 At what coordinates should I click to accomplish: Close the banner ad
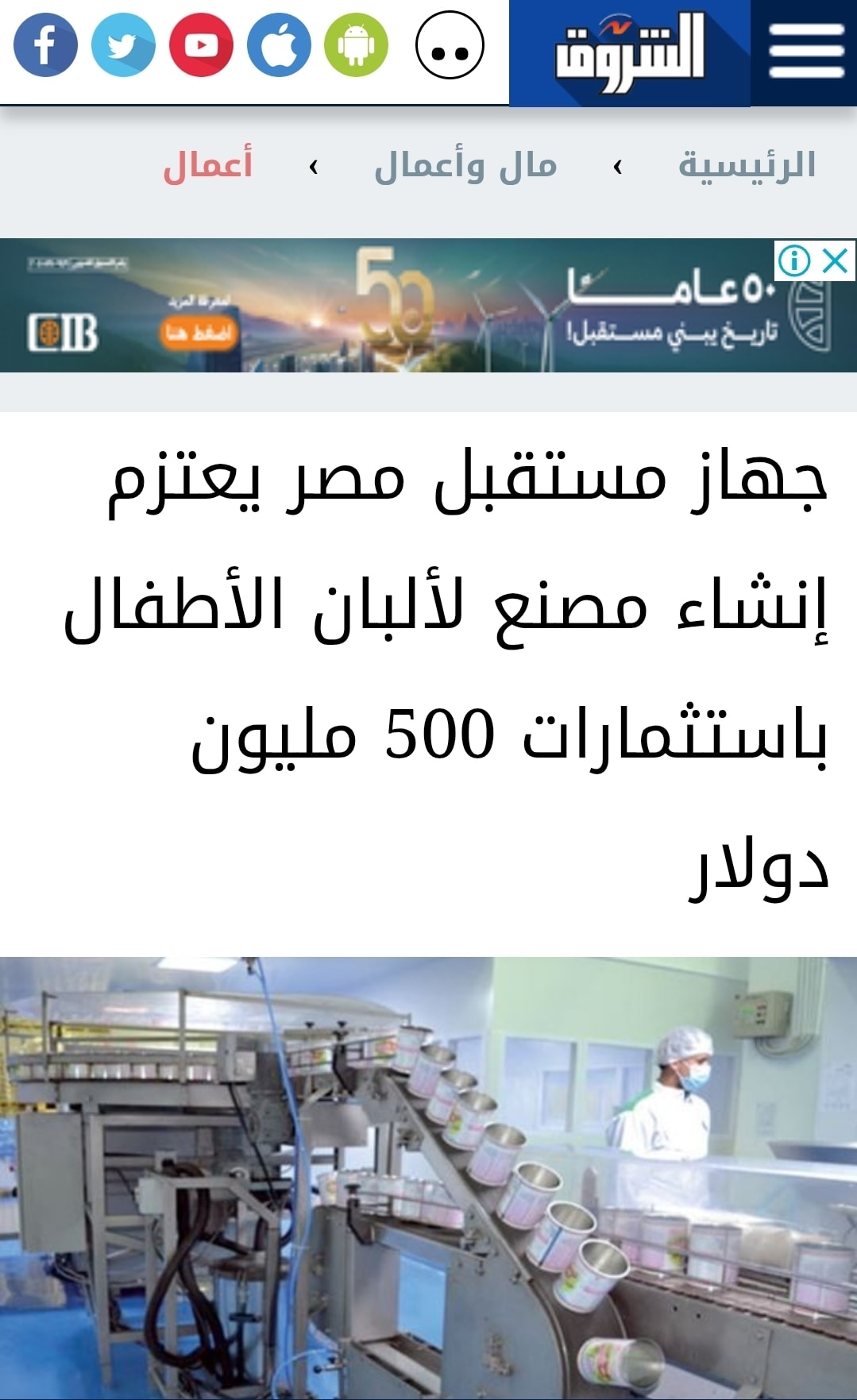836,260
